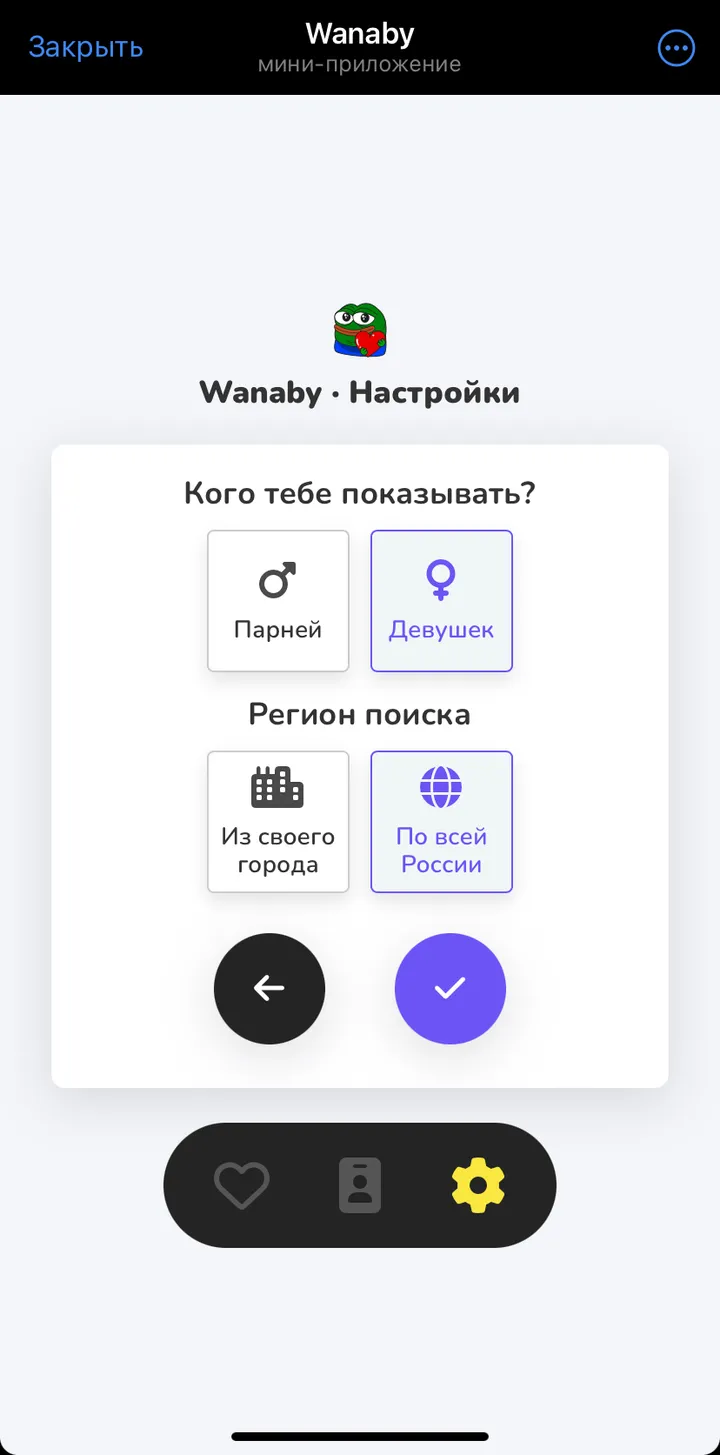Viewport: 720px width, 1455px height.
Task: Open the three-dot options menu
Action: pos(676,47)
